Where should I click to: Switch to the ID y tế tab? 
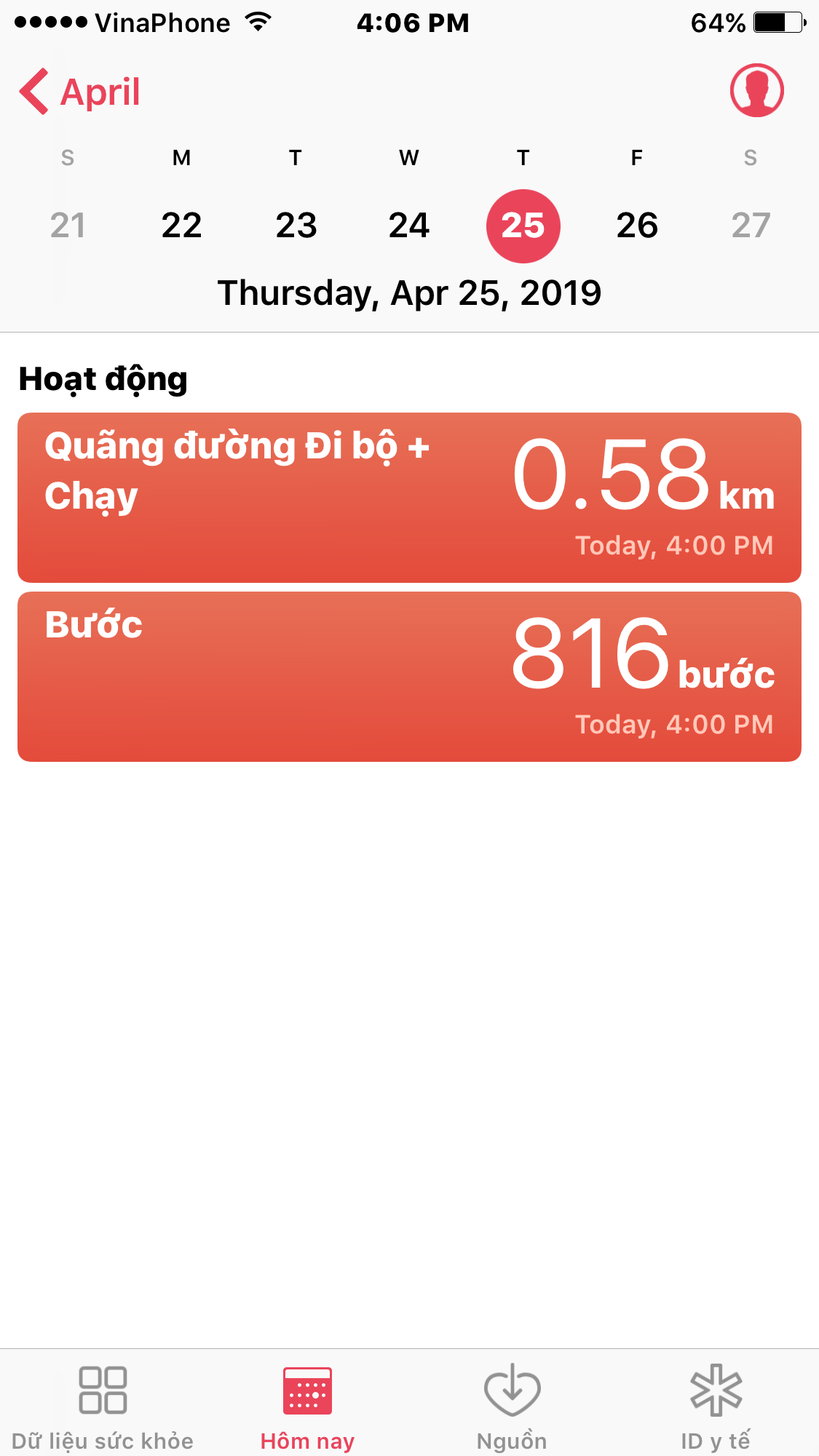(x=716, y=1406)
